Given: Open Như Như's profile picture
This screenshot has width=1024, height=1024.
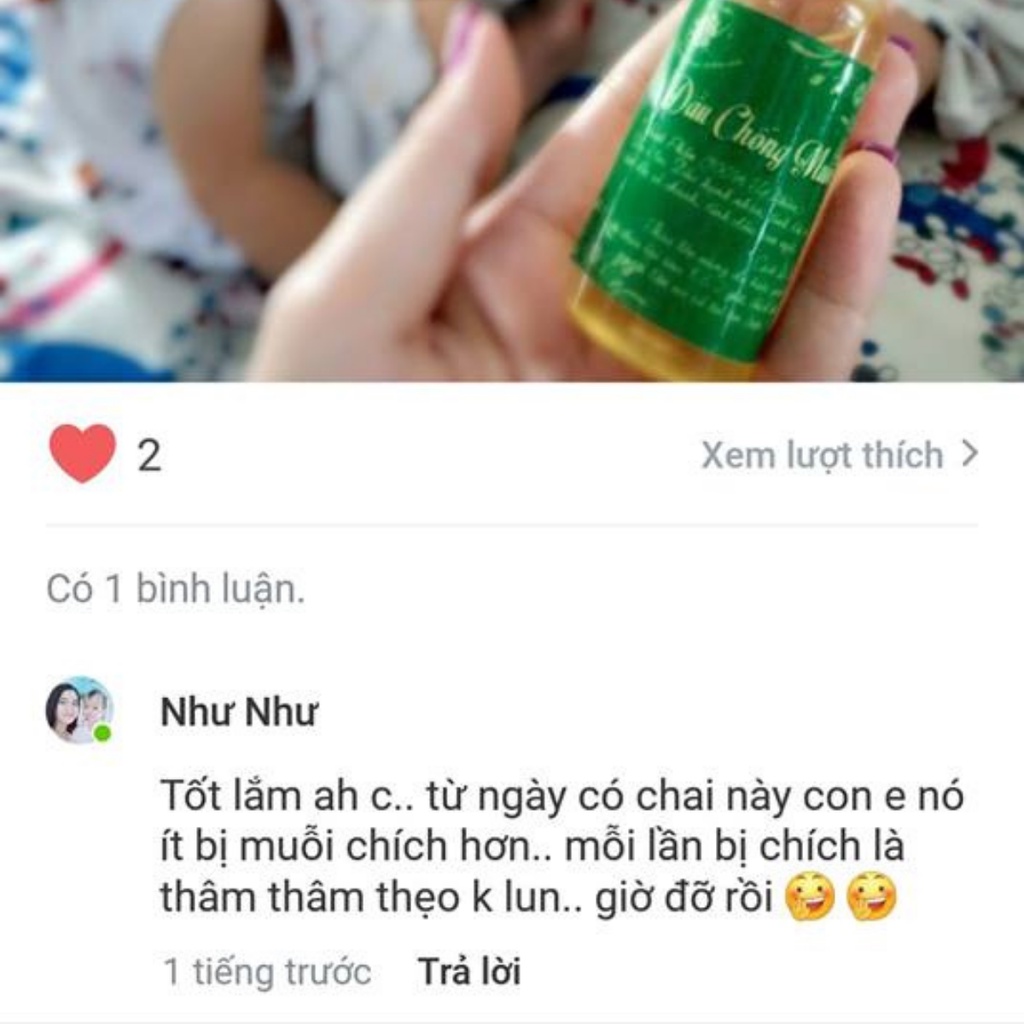Looking at the screenshot, I should click(x=78, y=710).
